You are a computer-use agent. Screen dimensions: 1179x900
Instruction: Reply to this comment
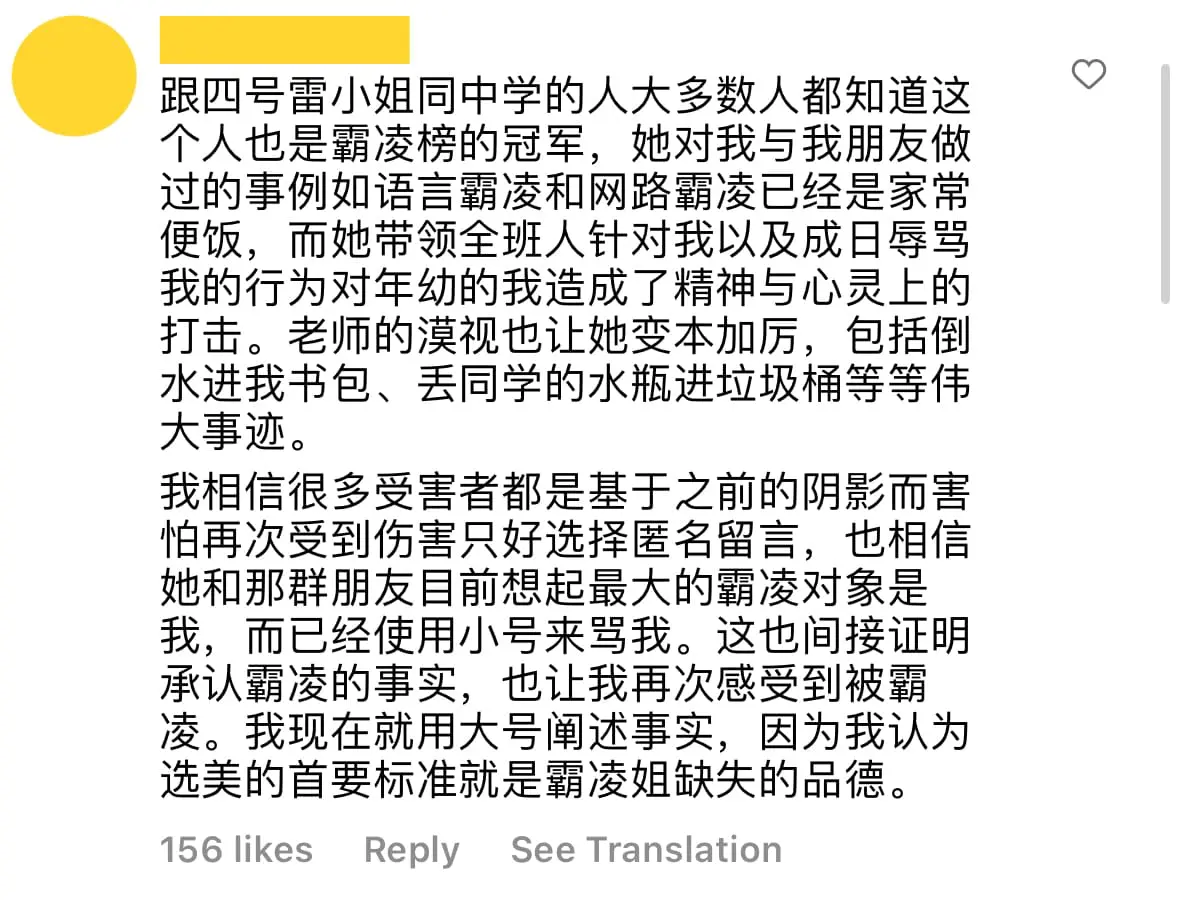411,850
